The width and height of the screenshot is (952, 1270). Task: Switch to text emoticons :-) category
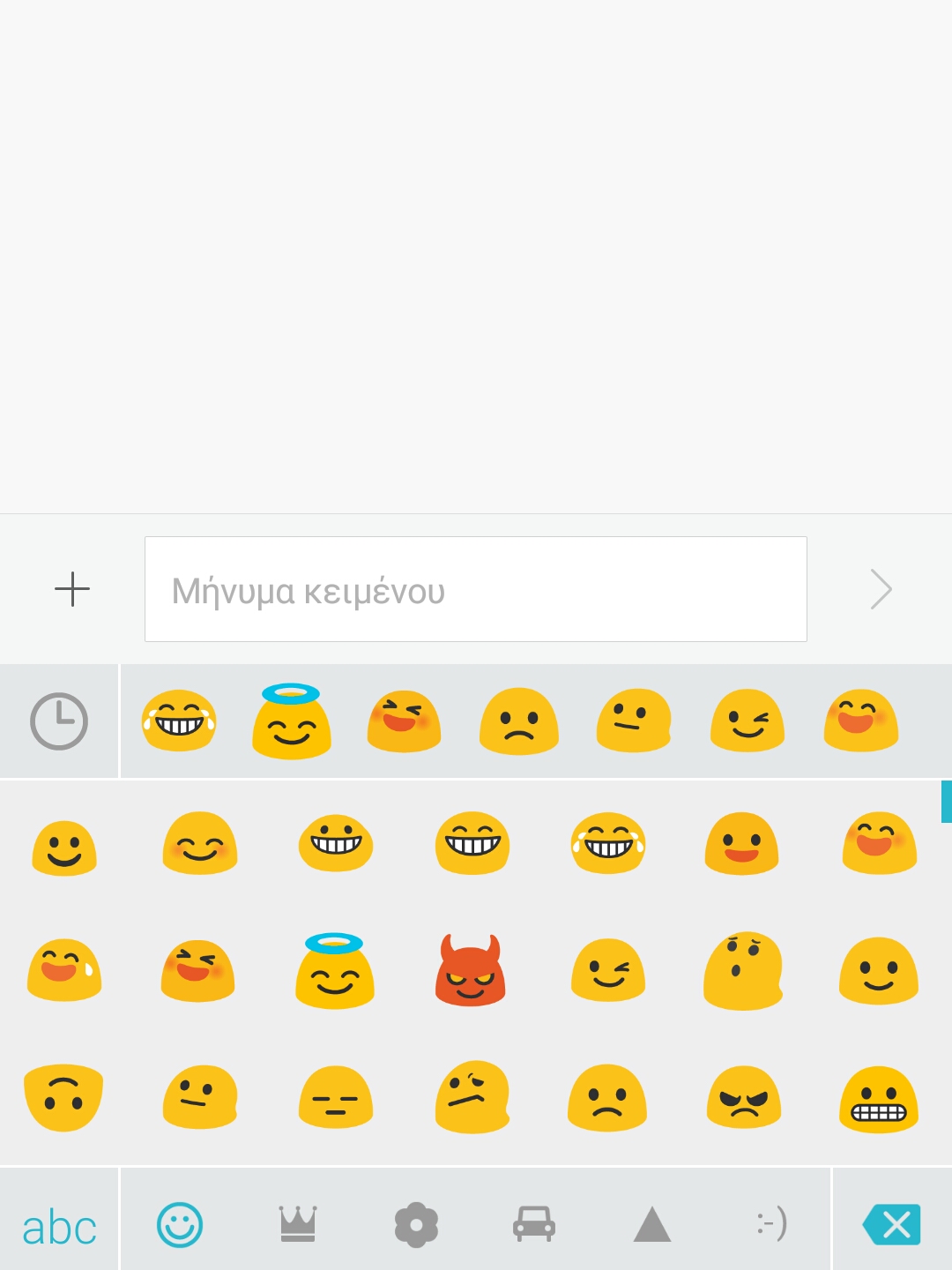[771, 1224]
